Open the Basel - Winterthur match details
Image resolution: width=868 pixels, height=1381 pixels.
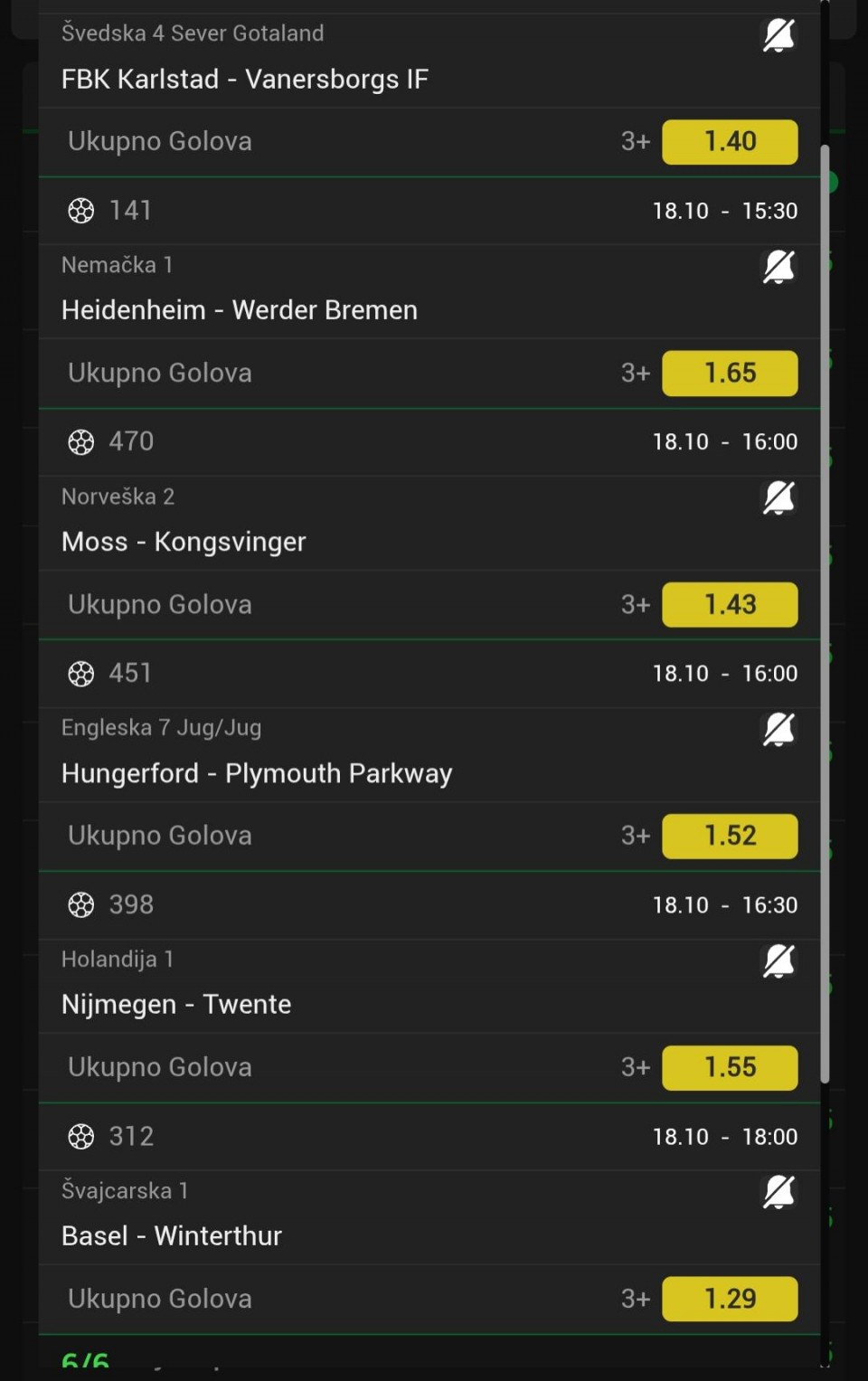tap(172, 1236)
